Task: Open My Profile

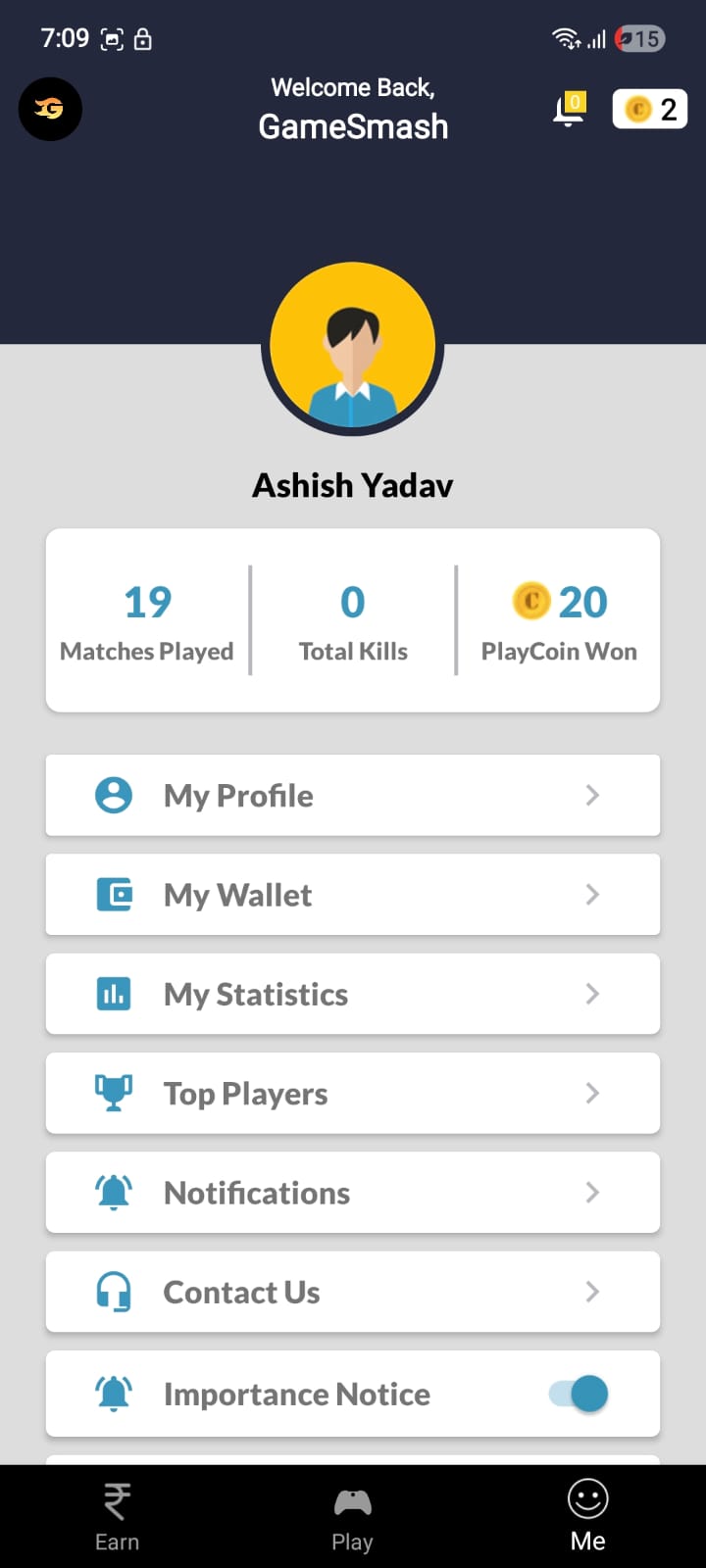Action: [353, 795]
